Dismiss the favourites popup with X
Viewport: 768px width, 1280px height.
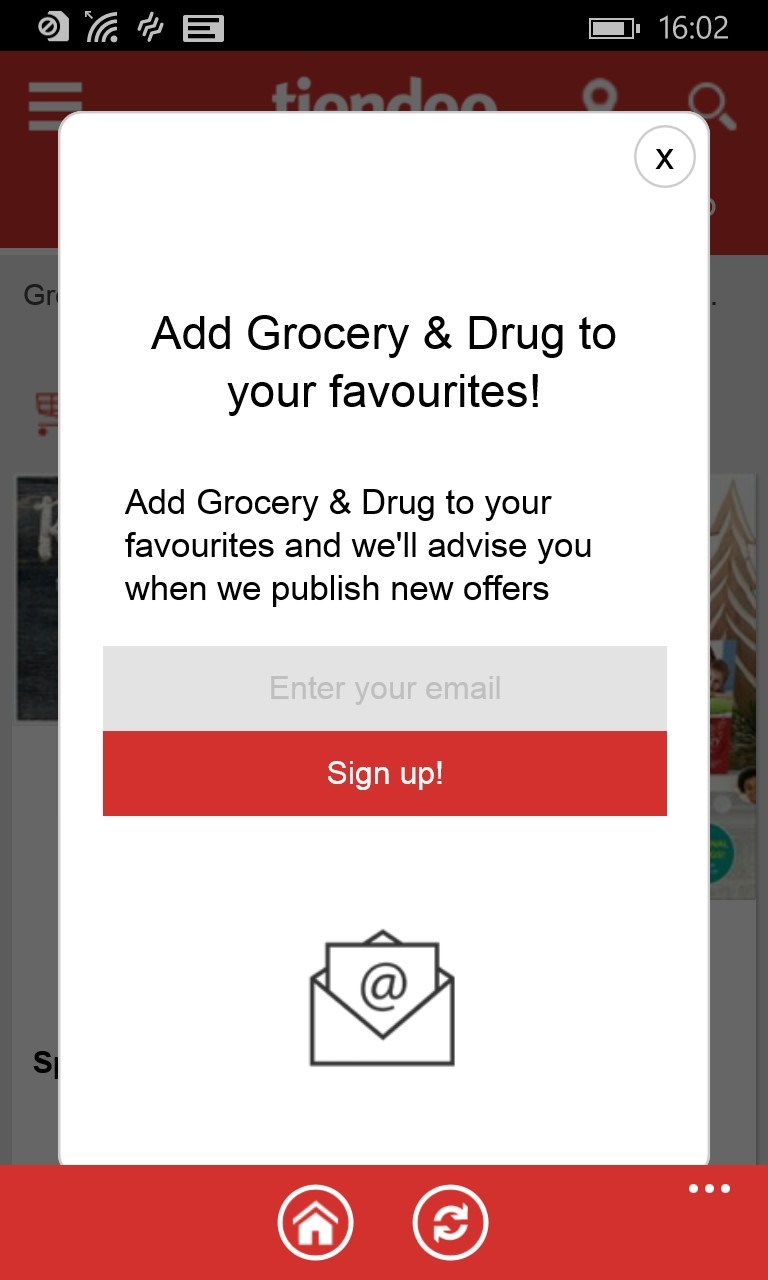pos(664,158)
